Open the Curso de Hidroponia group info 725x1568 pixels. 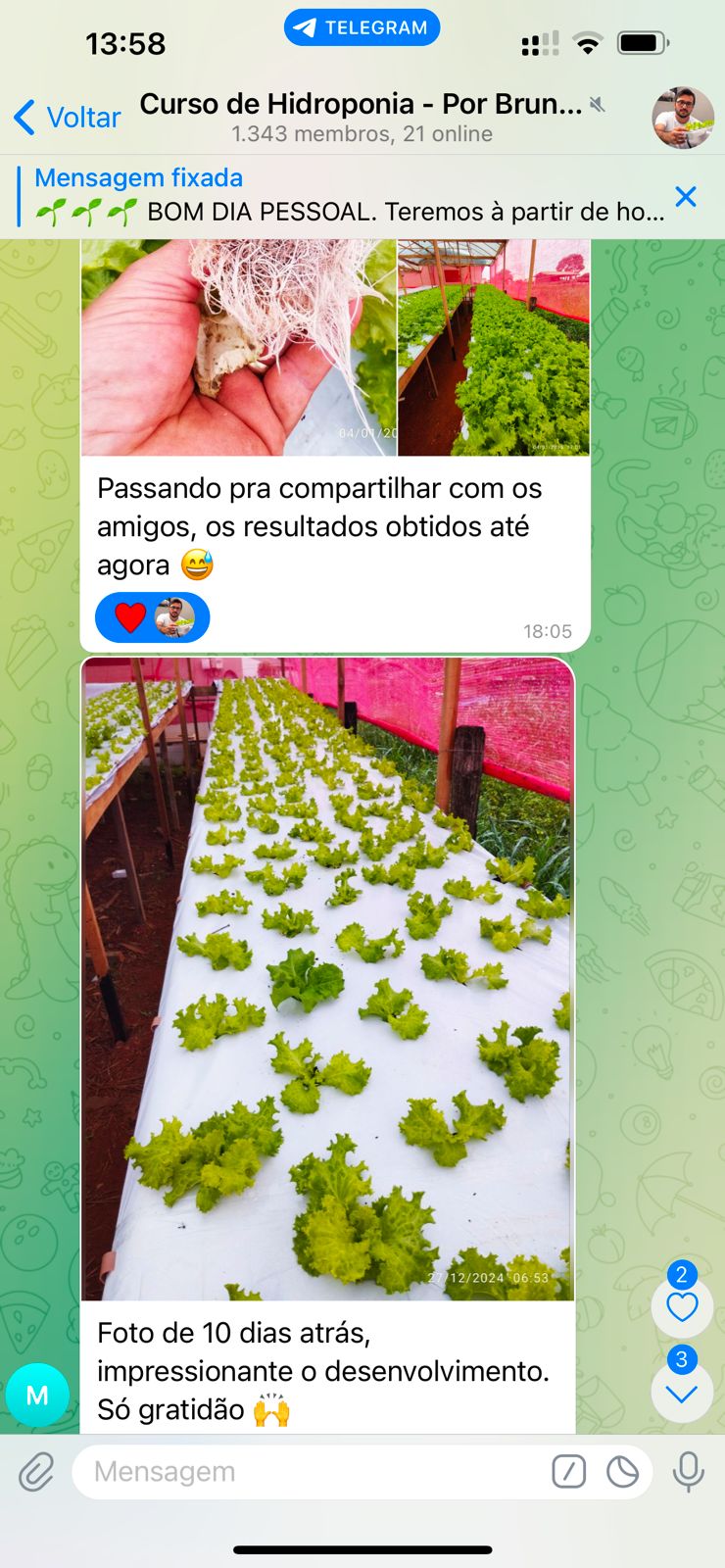362,117
